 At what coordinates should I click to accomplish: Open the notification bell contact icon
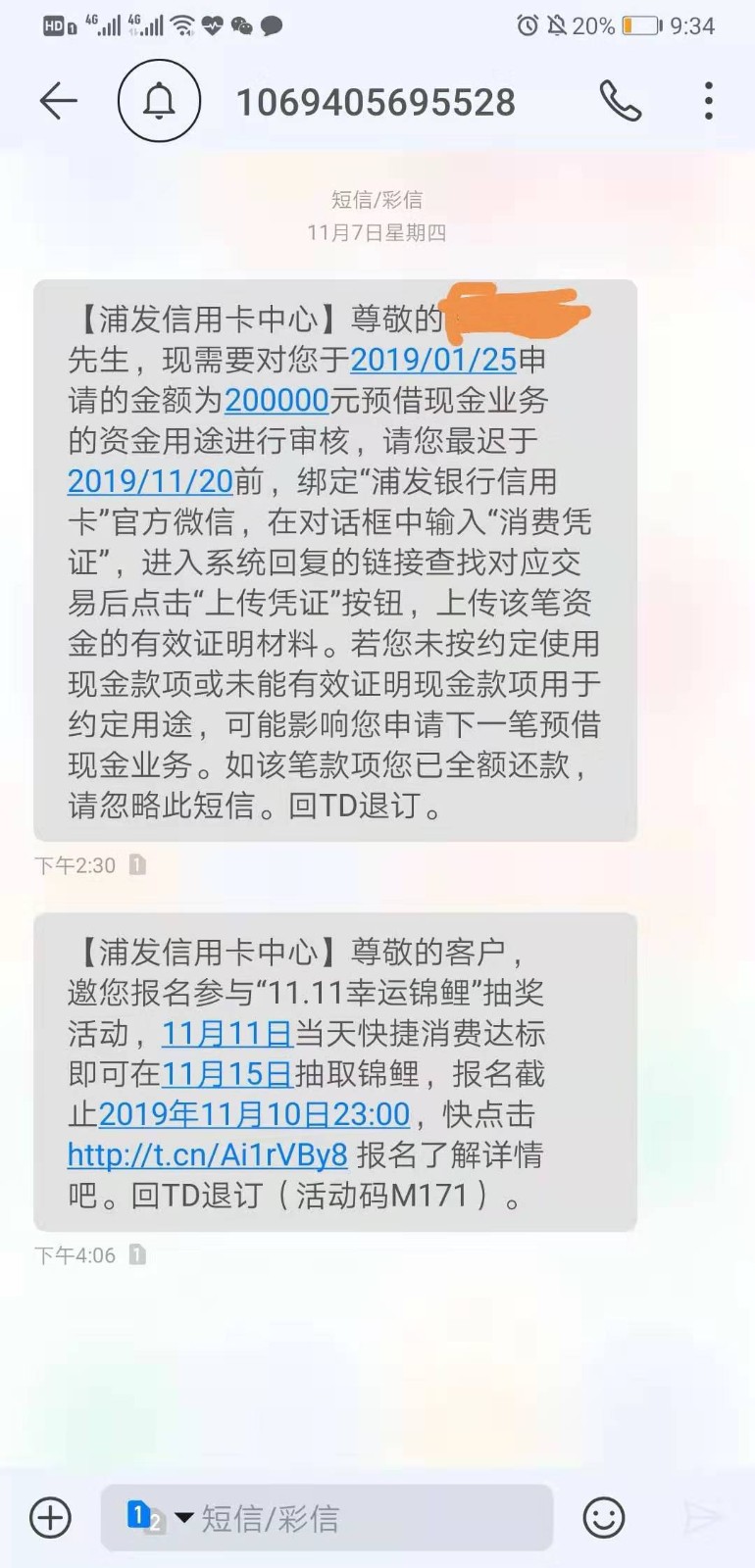coord(159,101)
